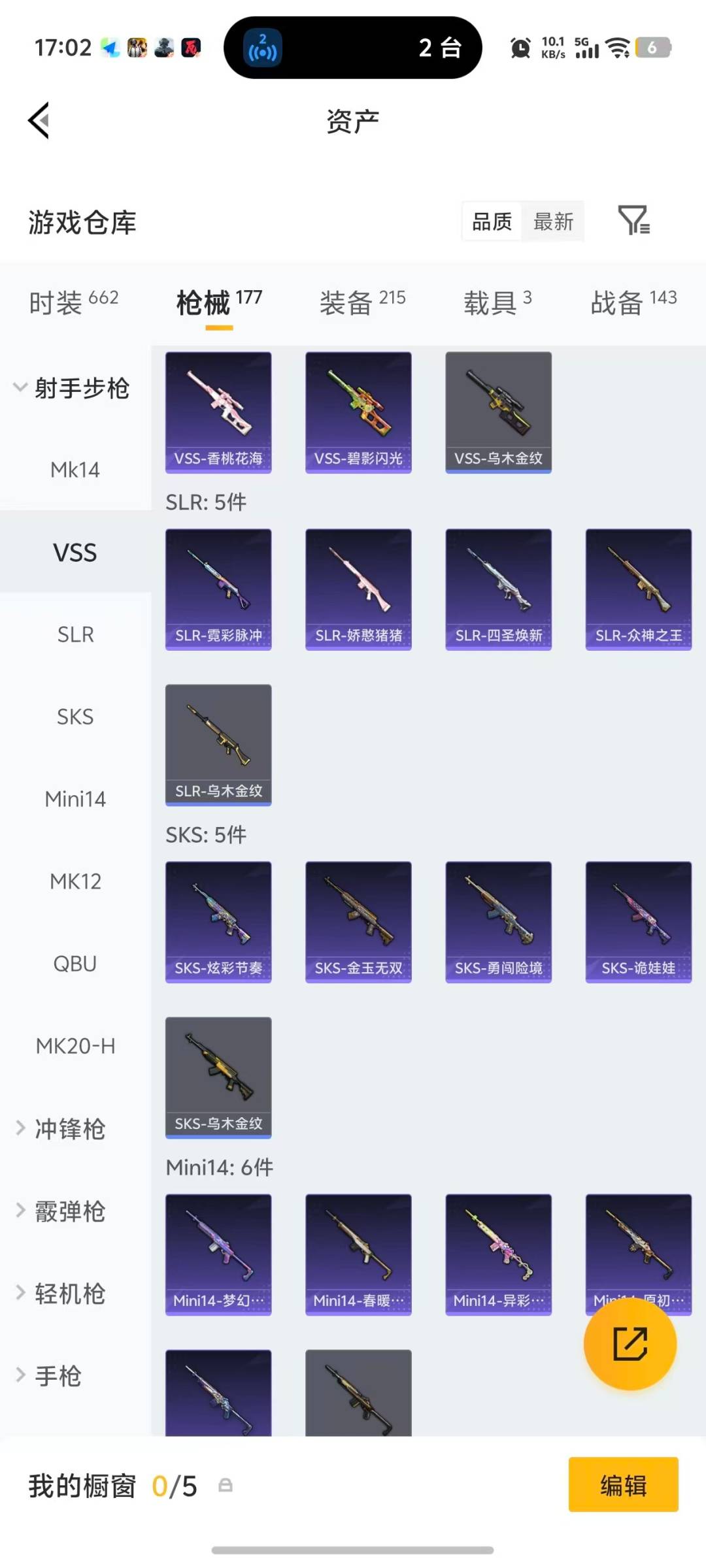Tap the 编辑 button for 我的橱窗
This screenshot has height=1568, width=706.
[x=623, y=1485]
